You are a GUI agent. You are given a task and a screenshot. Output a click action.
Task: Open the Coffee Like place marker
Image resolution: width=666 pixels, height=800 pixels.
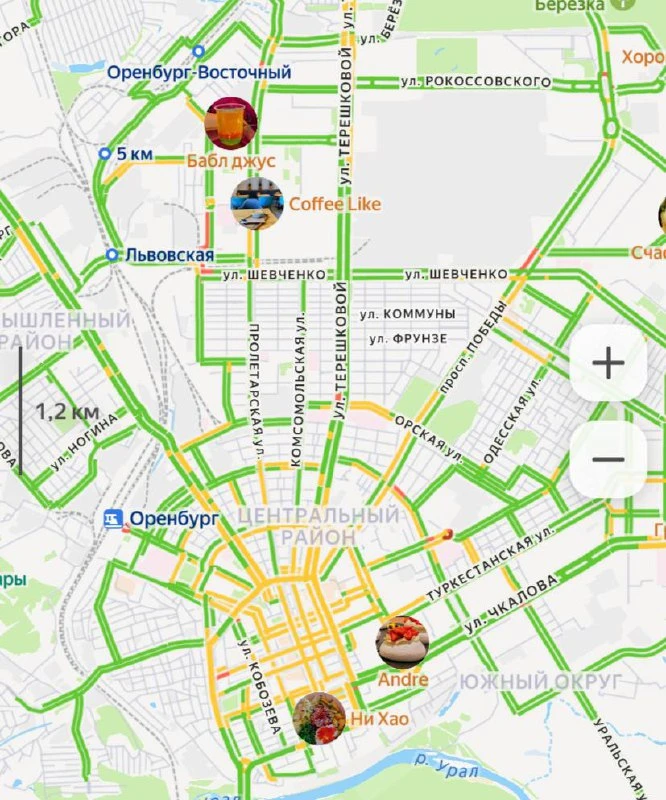tap(257, 204)
